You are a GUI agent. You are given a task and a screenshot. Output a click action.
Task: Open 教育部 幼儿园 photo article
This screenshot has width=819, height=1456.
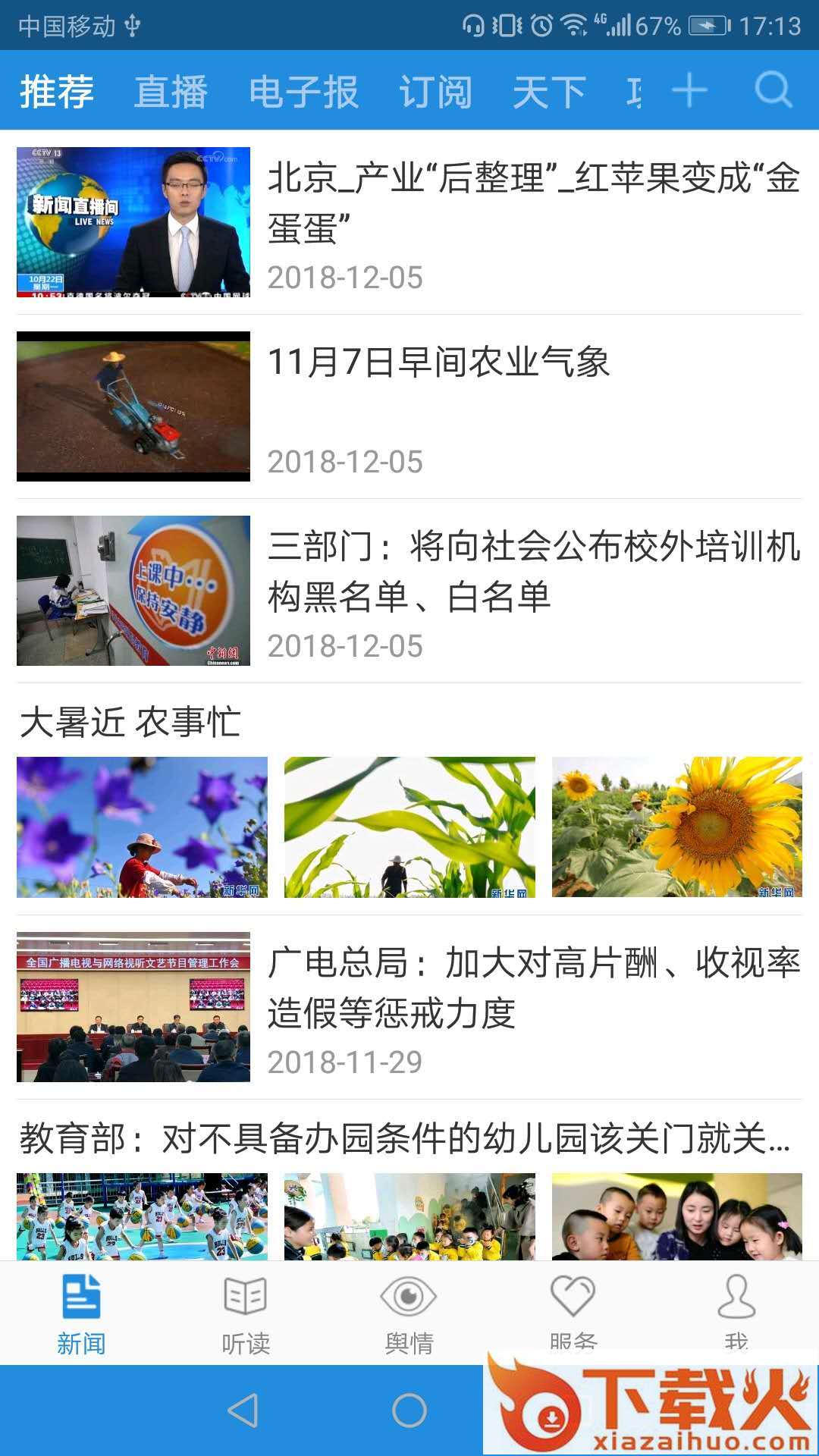pyautogui.click(x=404, y=1138)
